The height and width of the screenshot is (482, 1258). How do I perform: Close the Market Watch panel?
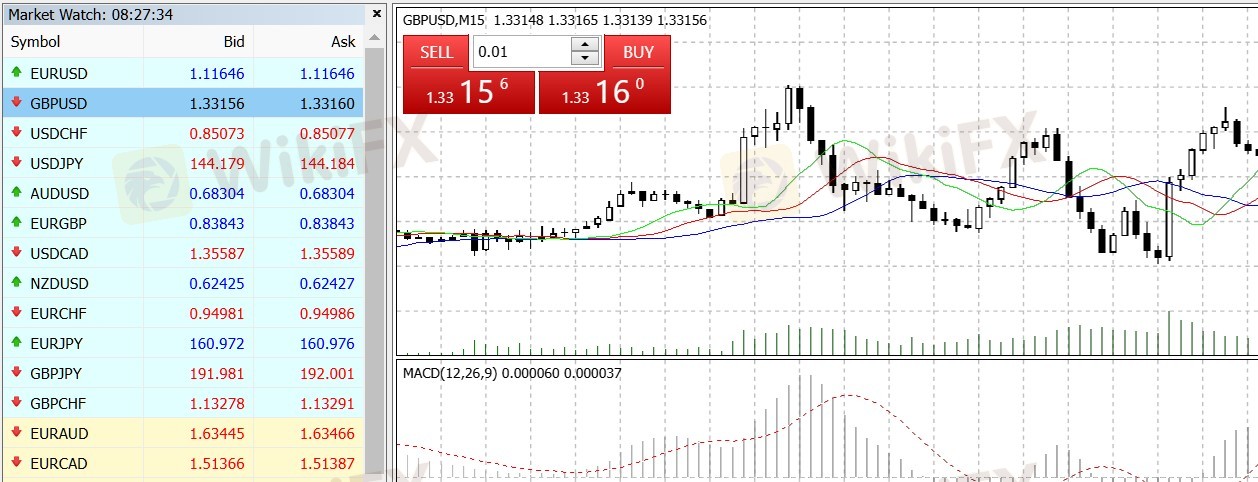click(376, 14)
